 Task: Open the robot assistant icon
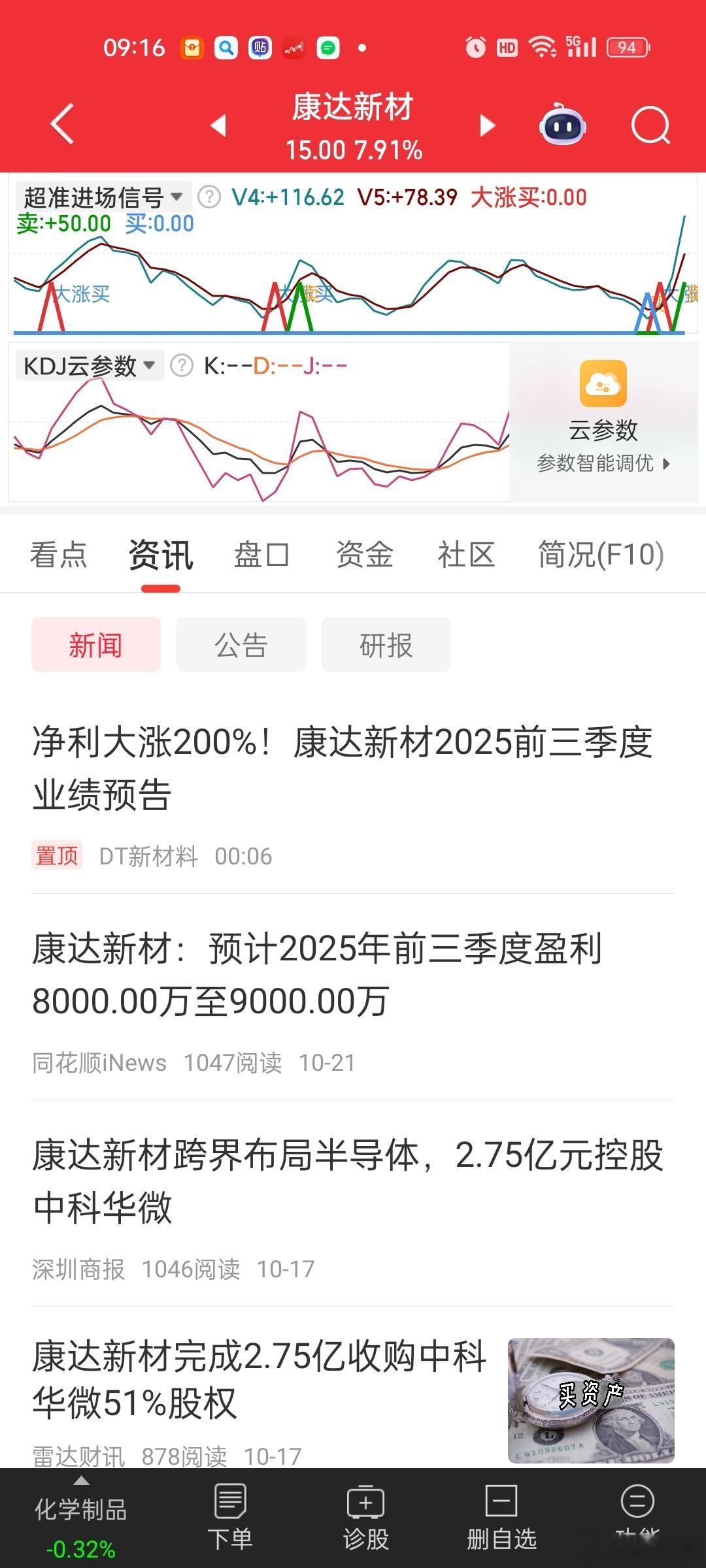pyautogui.click(x=562, y=124)
